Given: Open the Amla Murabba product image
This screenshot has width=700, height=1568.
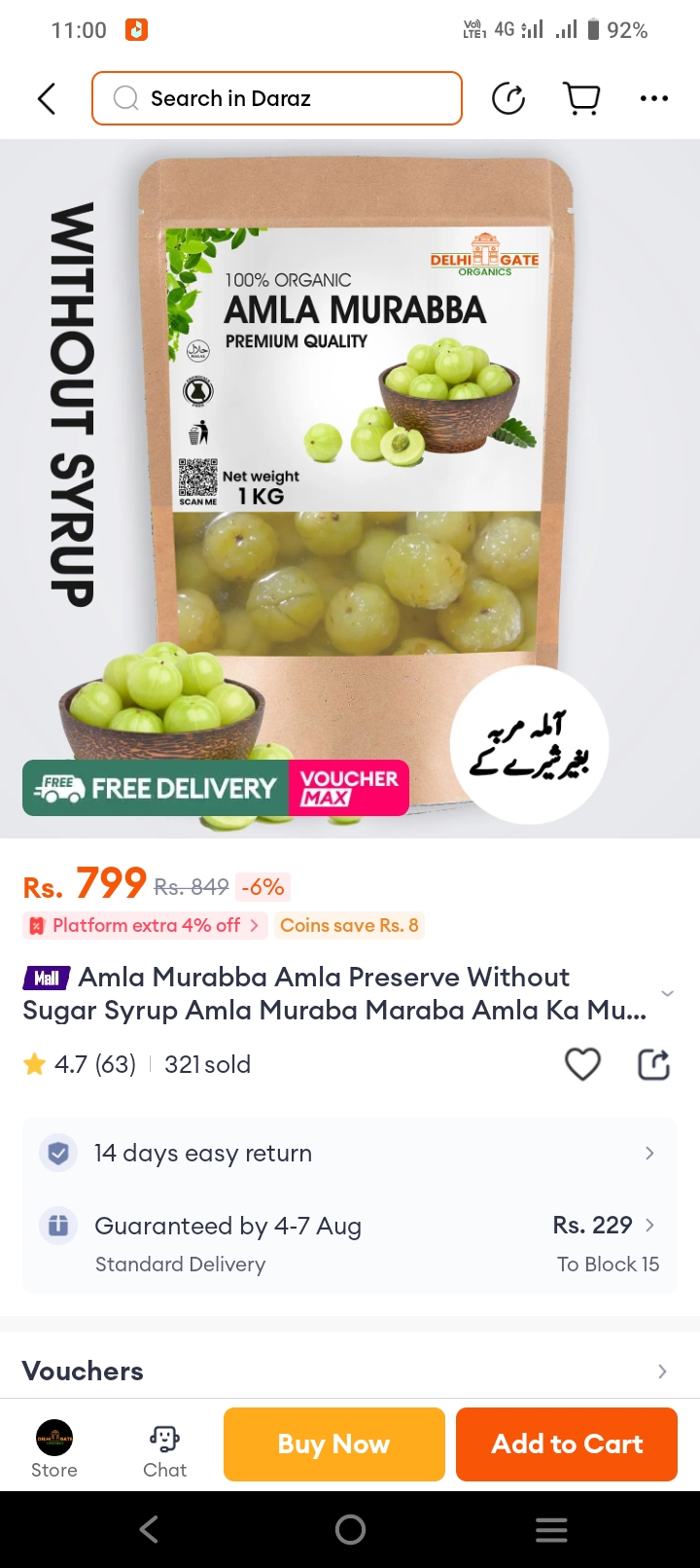Looking at the screenshot, I should [x=350, y=486].
